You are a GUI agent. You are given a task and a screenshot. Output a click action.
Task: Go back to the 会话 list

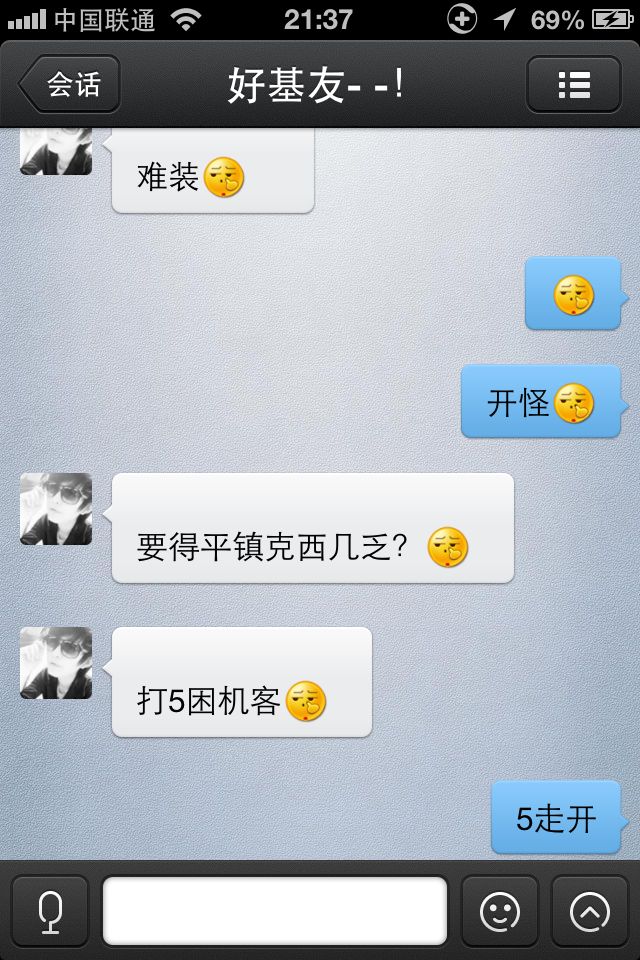[x=70, y=85]
